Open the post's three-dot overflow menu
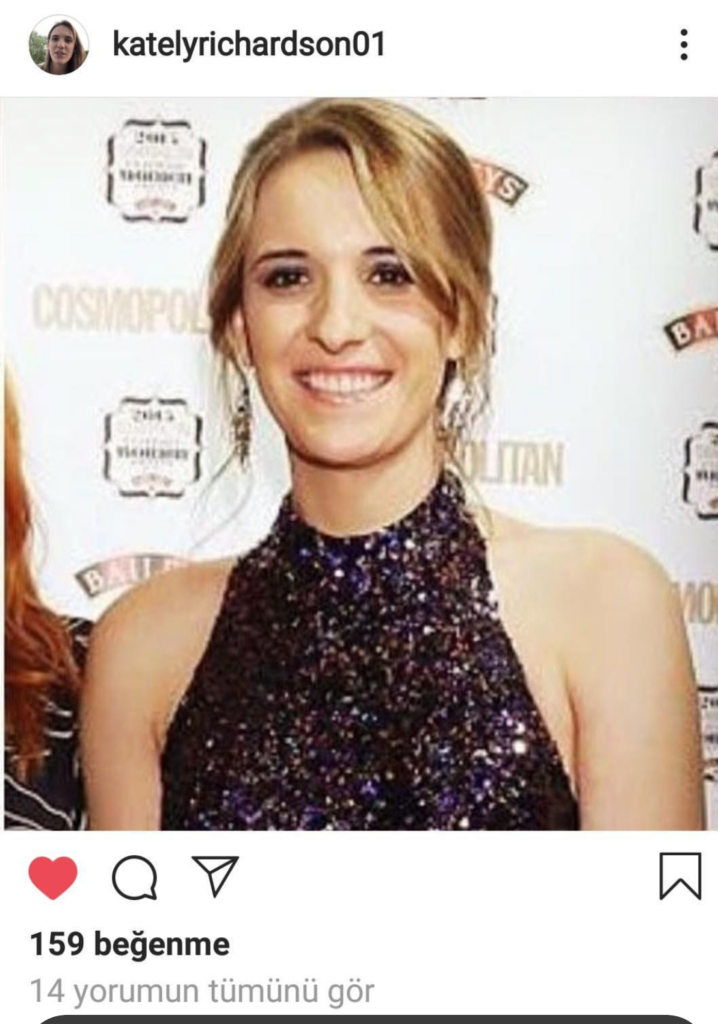Screen dimensions: 718x1024 coord(683,45)
